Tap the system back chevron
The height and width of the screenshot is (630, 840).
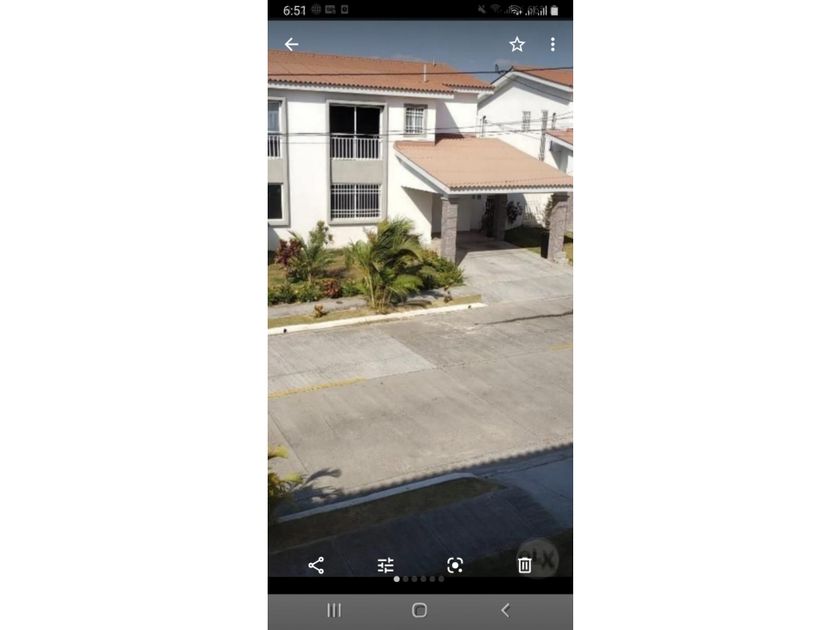[x=505, y=610]
